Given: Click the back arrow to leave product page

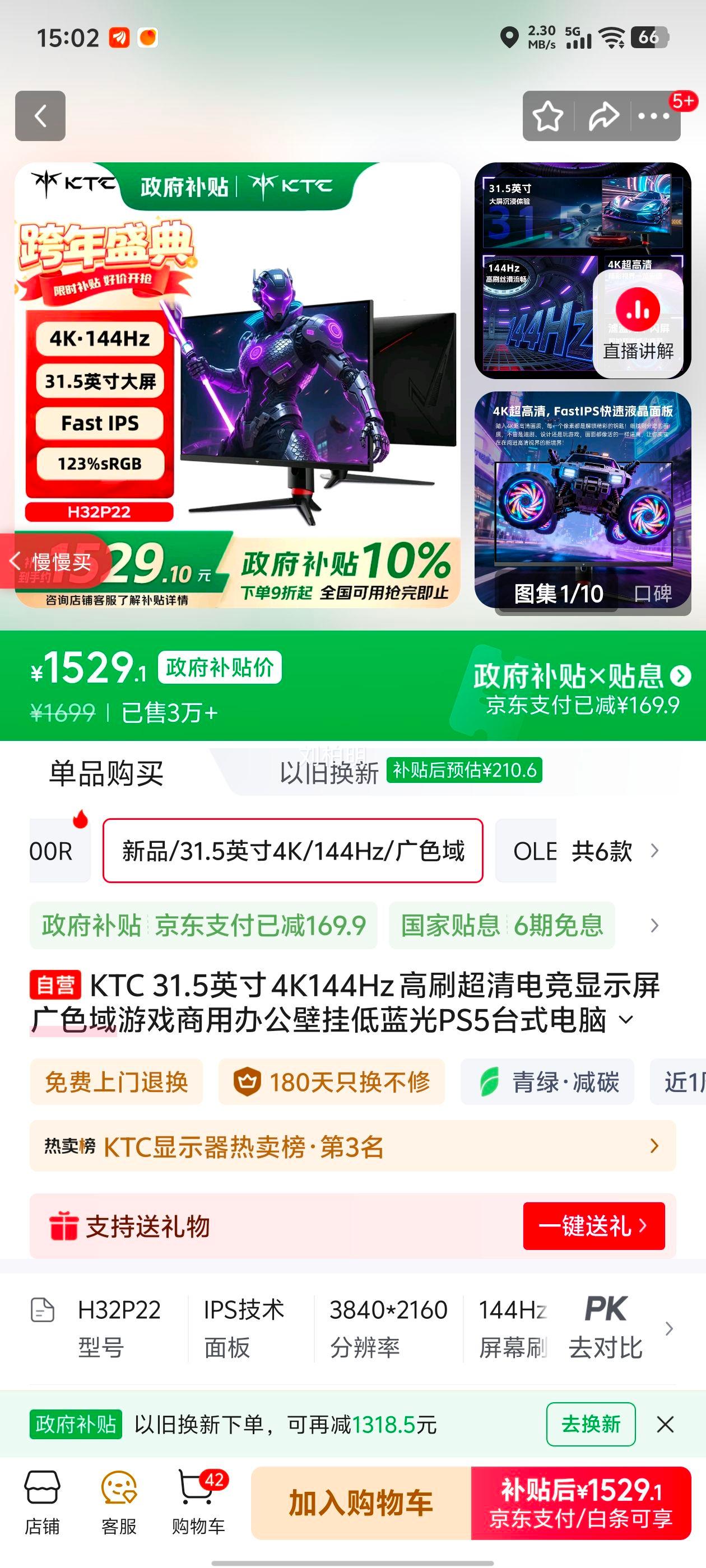Looking at the screenshot, I should coord(41,117).
